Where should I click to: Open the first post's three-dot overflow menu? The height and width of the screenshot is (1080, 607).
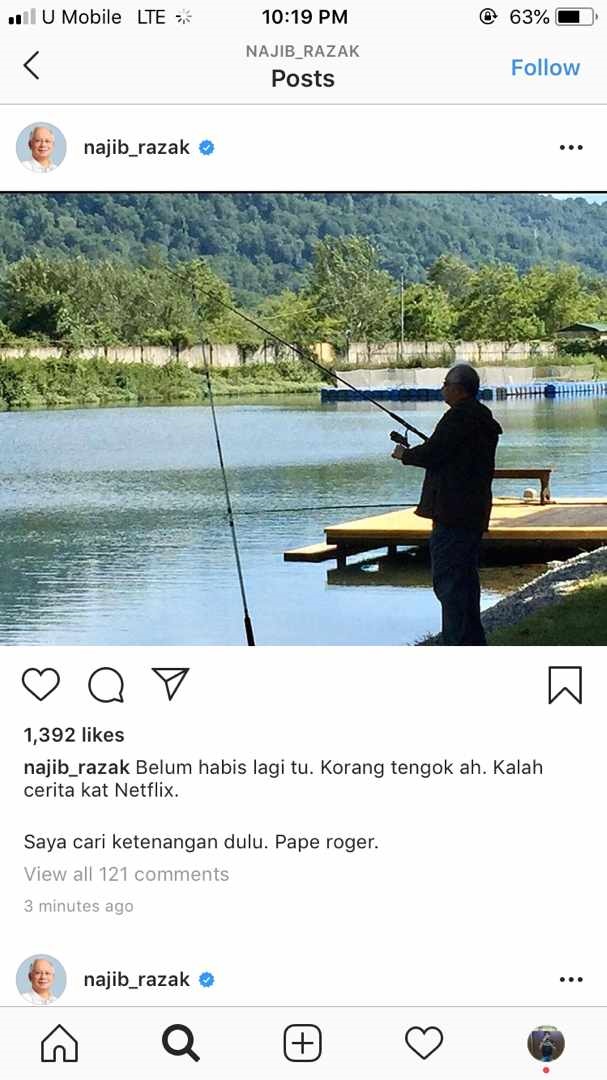(x=570, y=148)
